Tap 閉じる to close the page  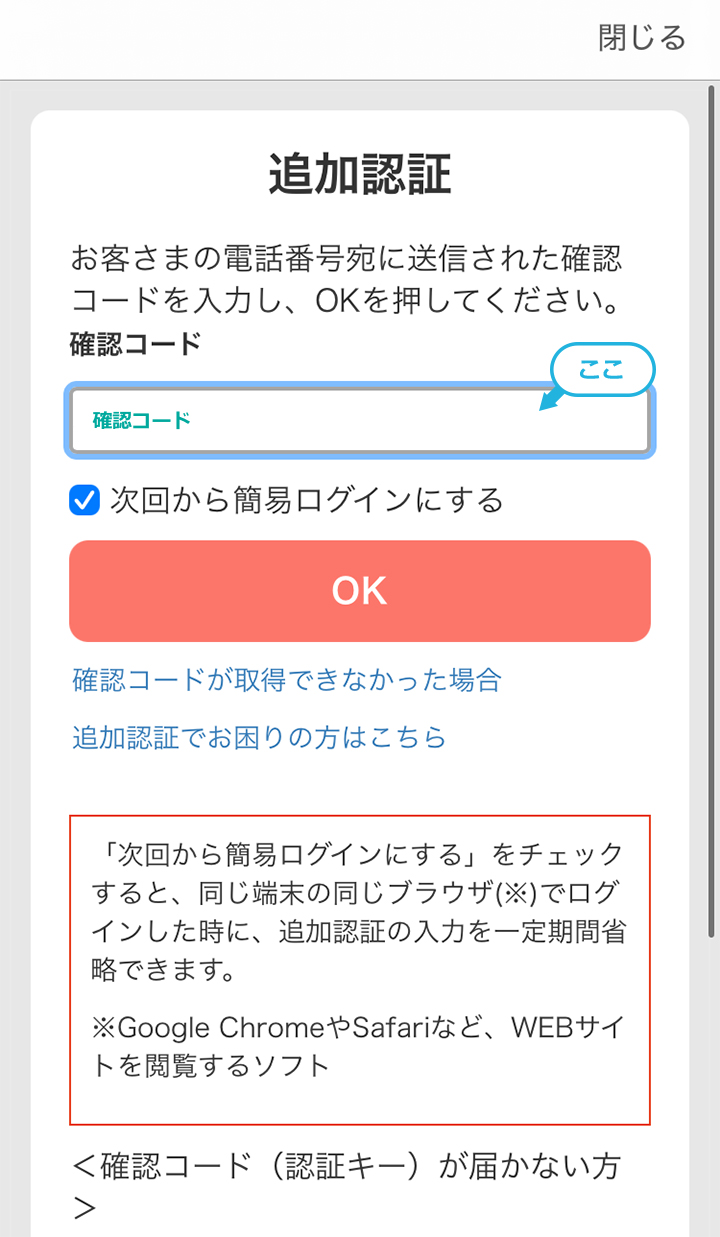641,38
